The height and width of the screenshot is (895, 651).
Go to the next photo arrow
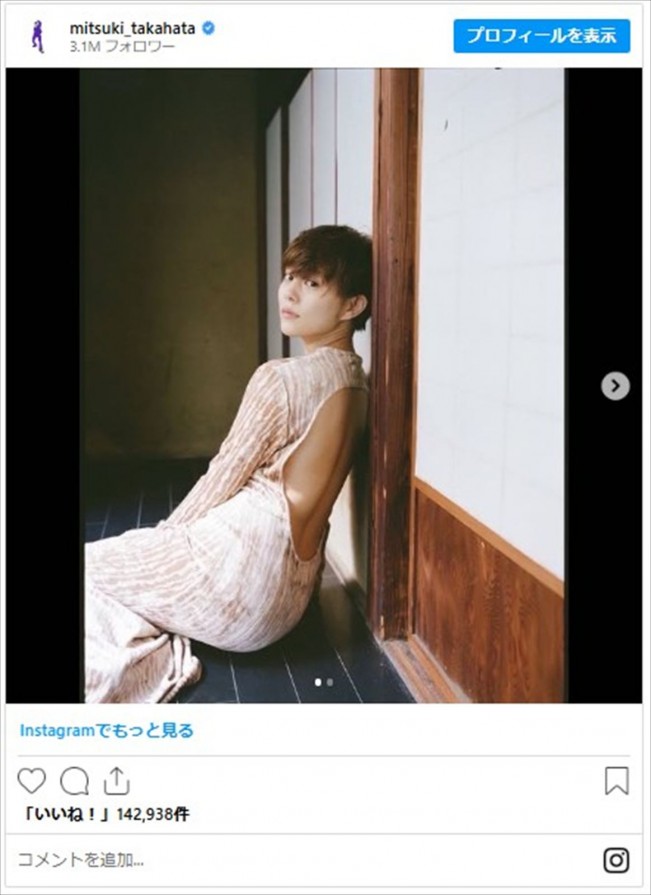click(x=616, y=385)
